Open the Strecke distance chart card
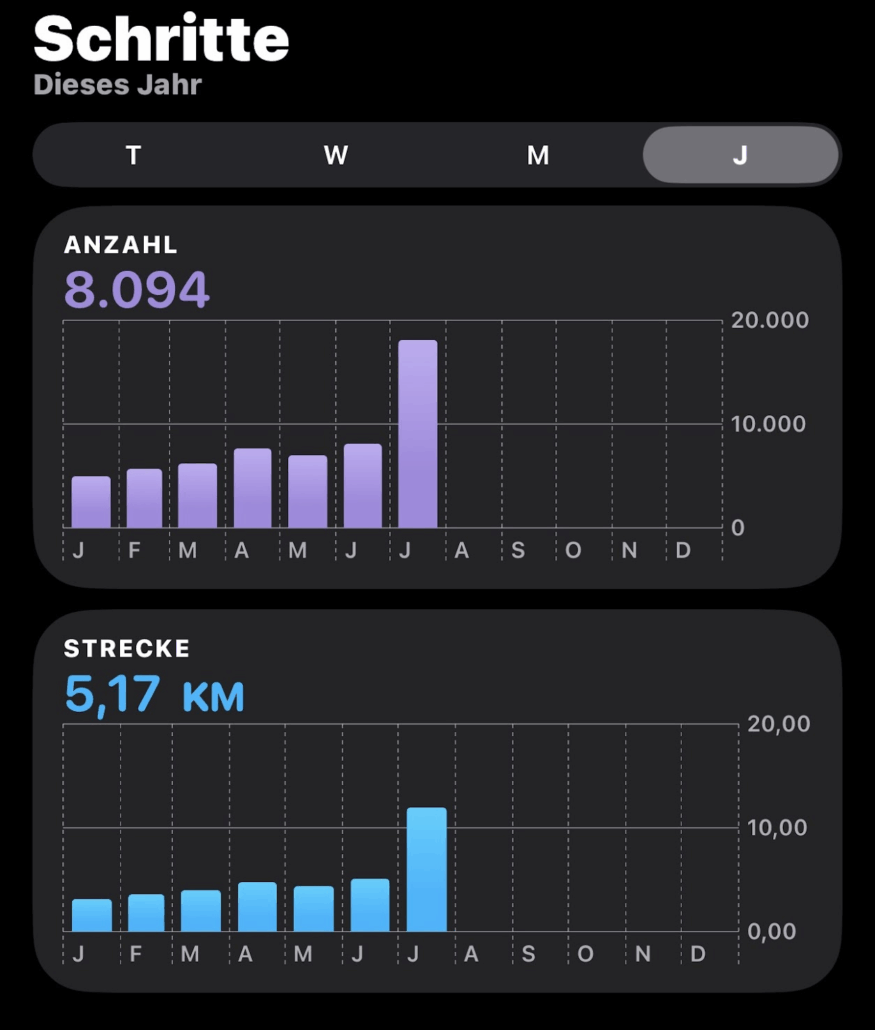 point(437,800)
